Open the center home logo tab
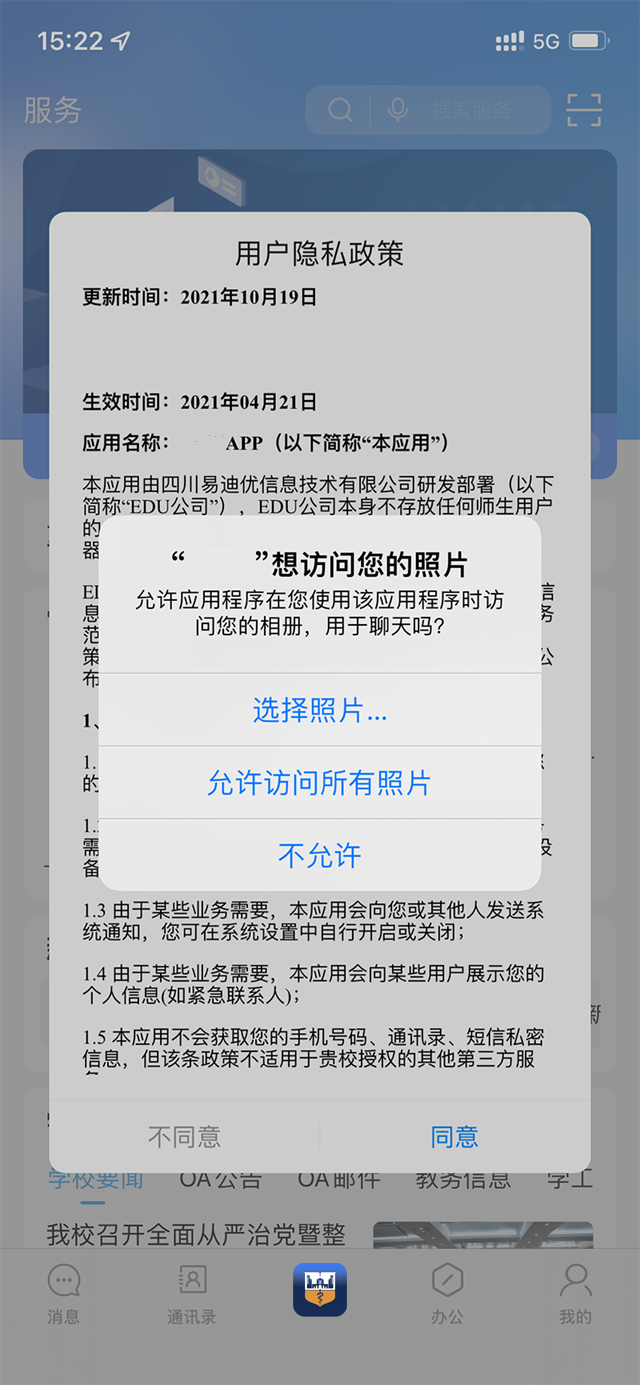 (320, 1290)
